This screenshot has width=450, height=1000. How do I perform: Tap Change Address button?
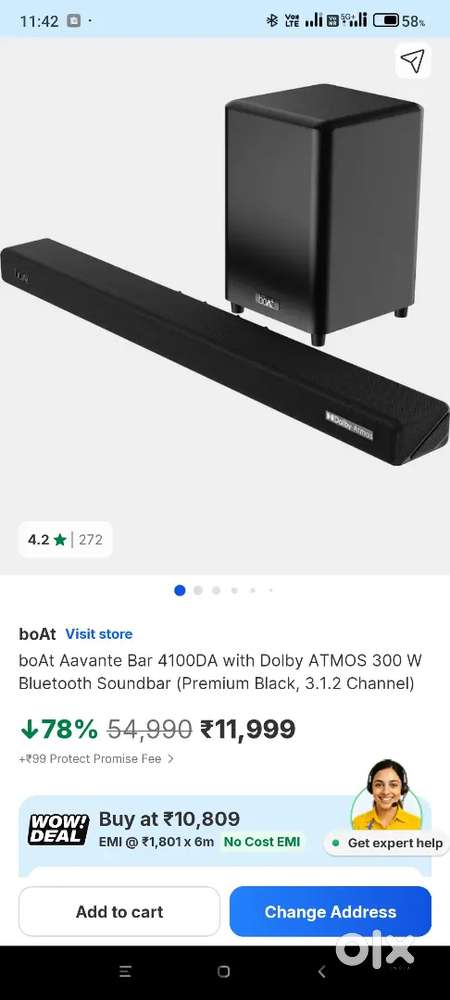click(x=330, y=912)
